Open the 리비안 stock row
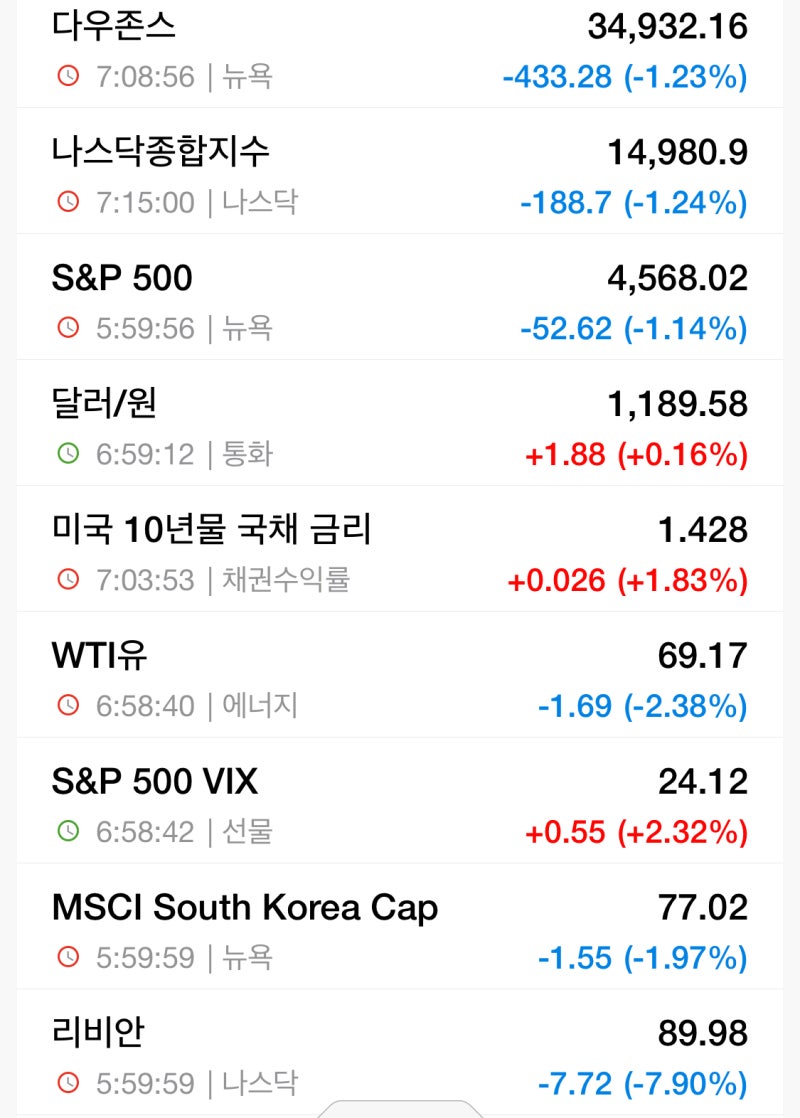Screen dimensions: 800x1118 pos(400,1056)
